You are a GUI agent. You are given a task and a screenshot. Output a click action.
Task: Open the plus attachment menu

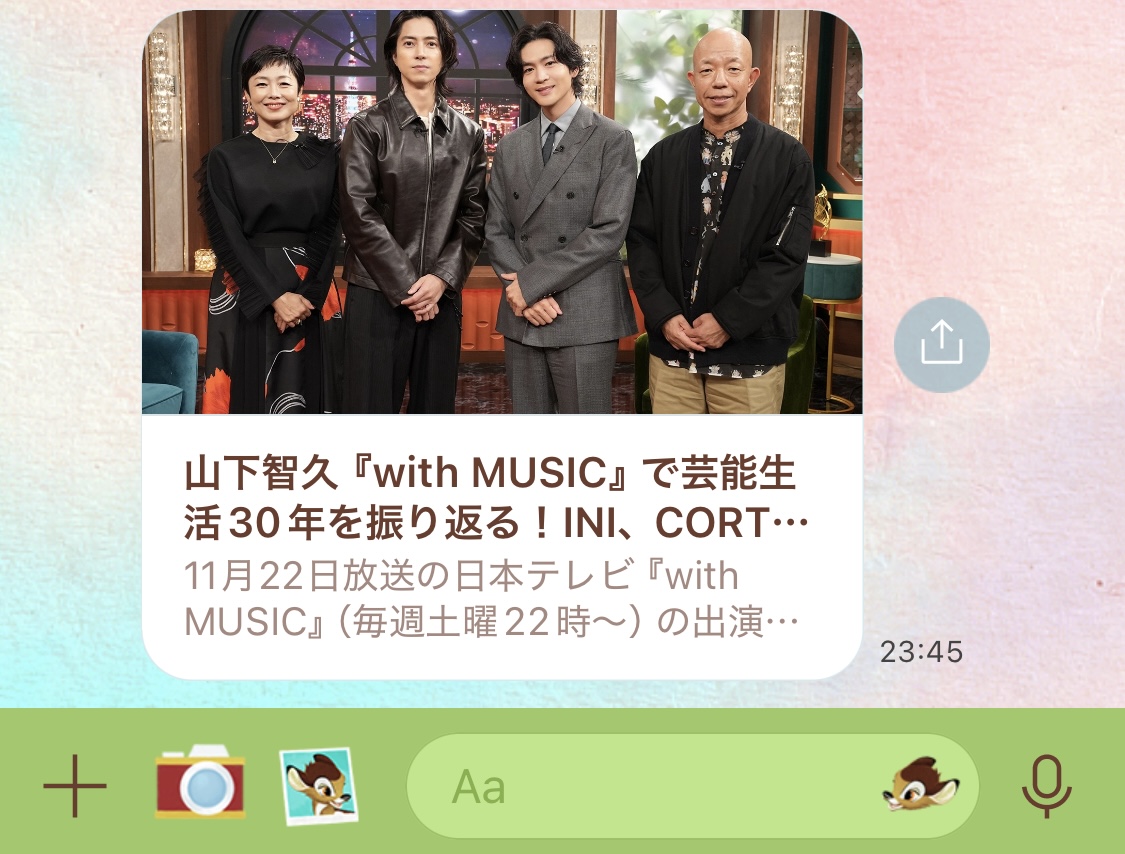pyautogui.click(x=75, y=786)
